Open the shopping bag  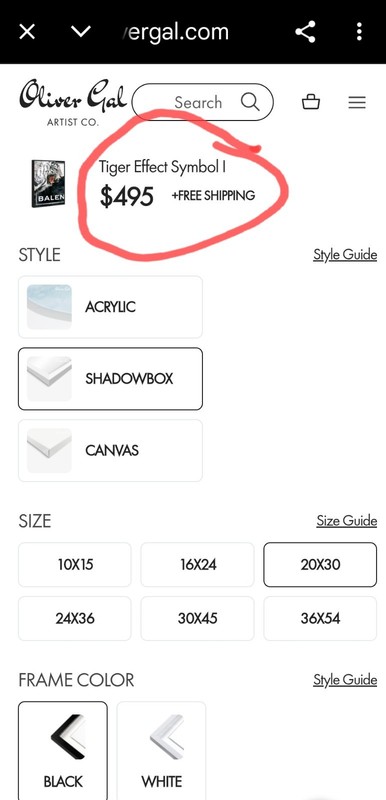(x=311, y=102)
